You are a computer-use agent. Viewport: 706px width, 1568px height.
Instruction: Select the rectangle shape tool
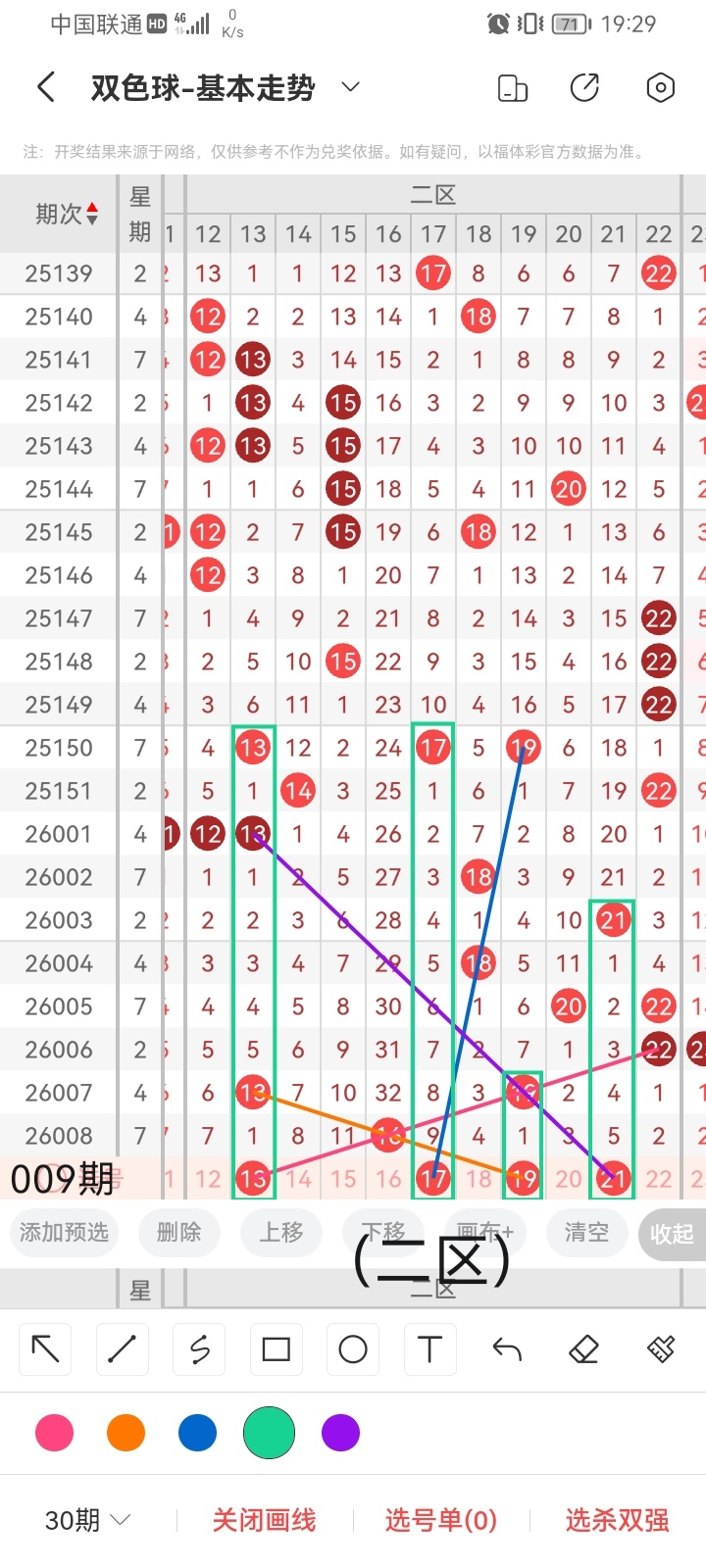click(x=277, y=1349)
